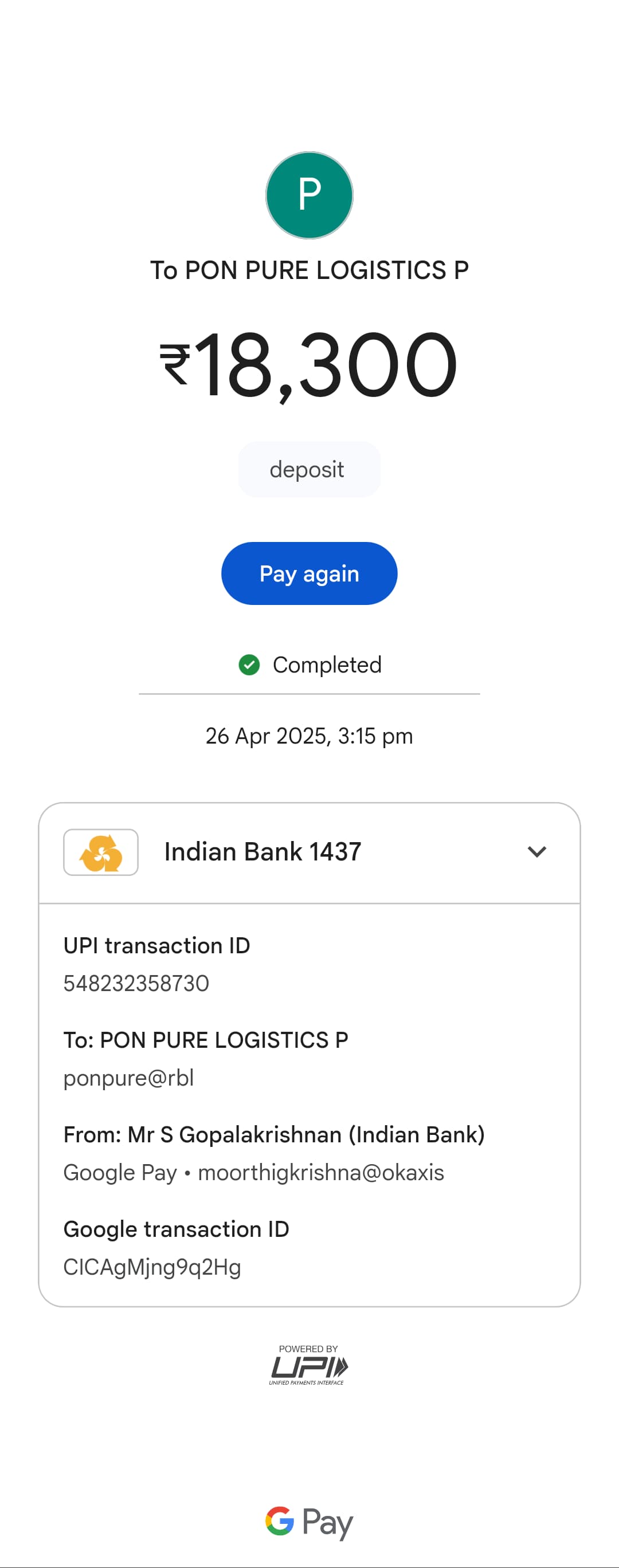
Task: Collapse the Indian Bank 1437 details chevron
Action: click(536, 851)
